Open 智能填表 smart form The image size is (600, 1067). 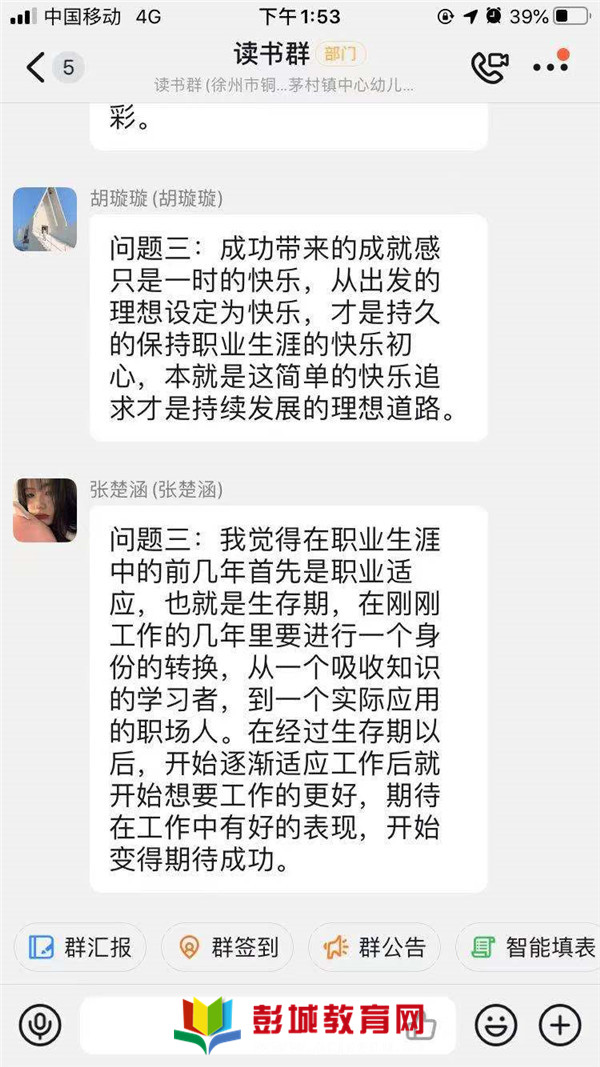528,947
